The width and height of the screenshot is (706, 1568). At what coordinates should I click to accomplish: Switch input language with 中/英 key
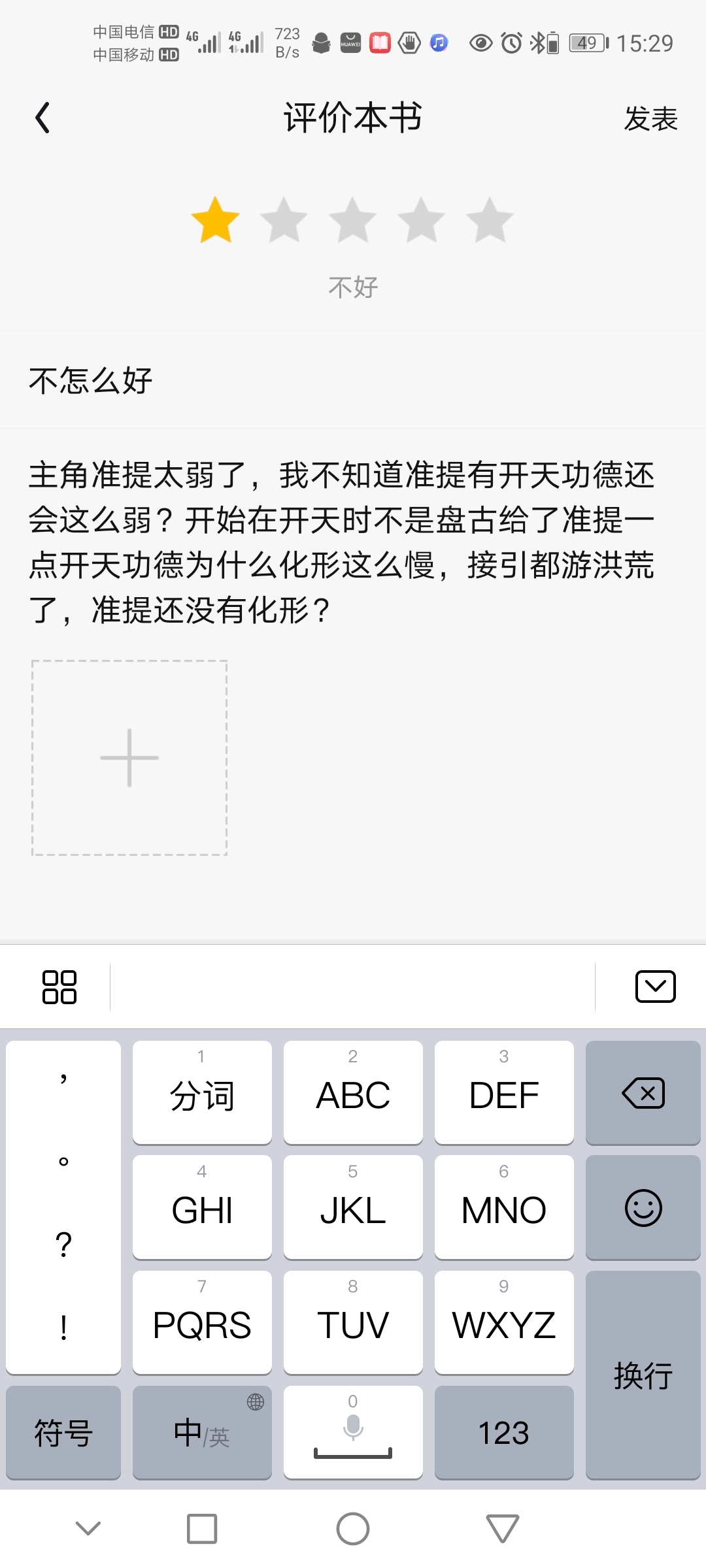point(202,1432)
